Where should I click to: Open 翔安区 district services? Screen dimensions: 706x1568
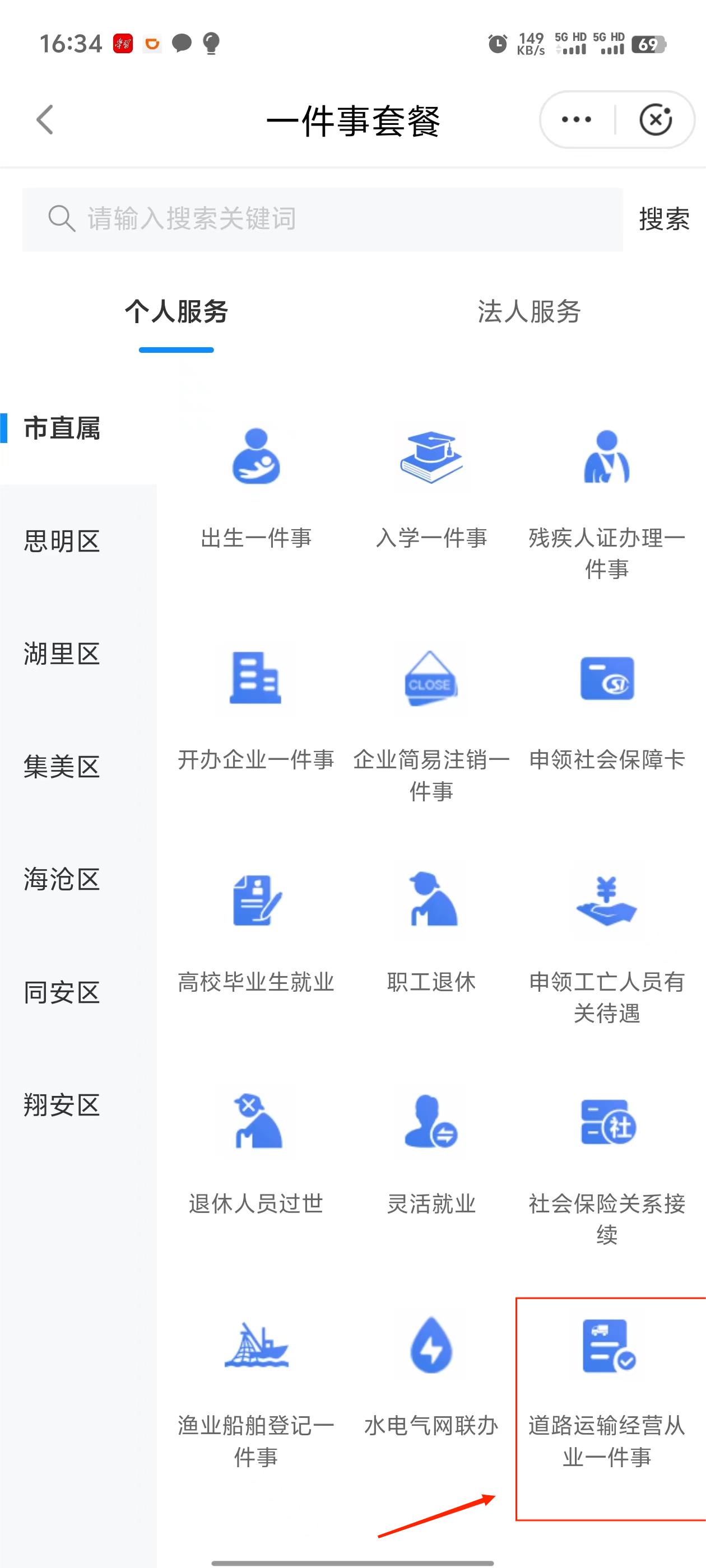coord(62,1105)
